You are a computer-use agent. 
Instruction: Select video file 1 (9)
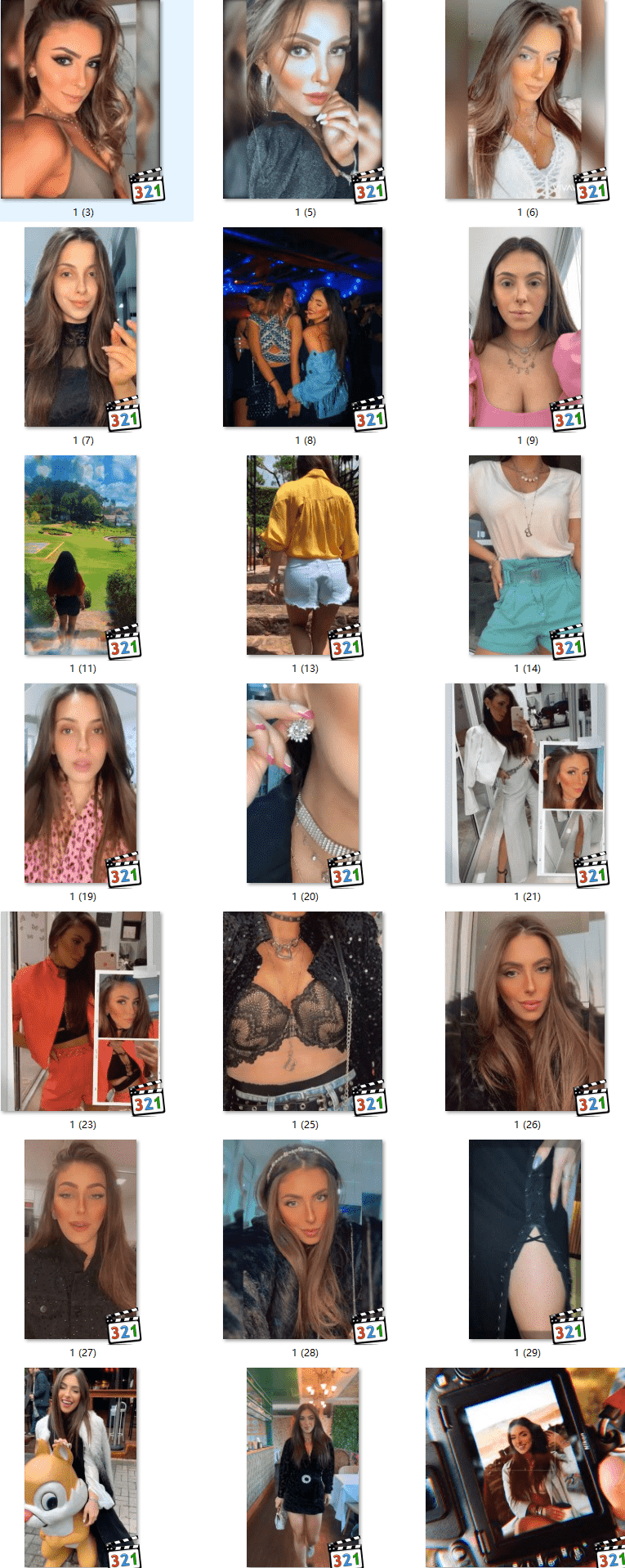(x=525, y=327)
